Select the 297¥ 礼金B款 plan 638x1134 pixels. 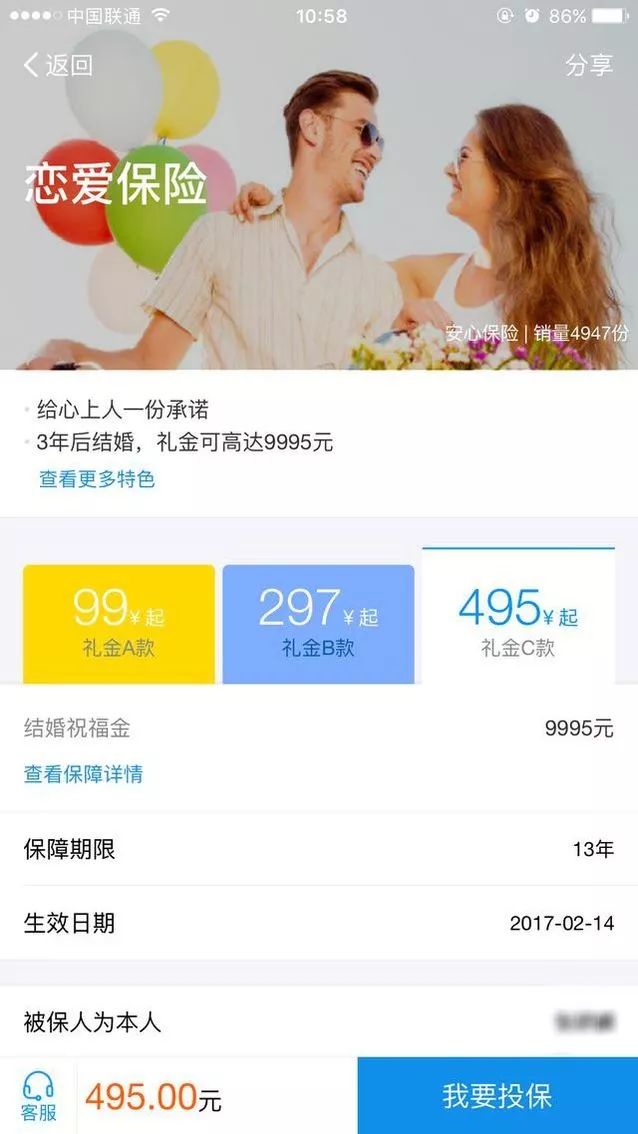coord(318,624)
